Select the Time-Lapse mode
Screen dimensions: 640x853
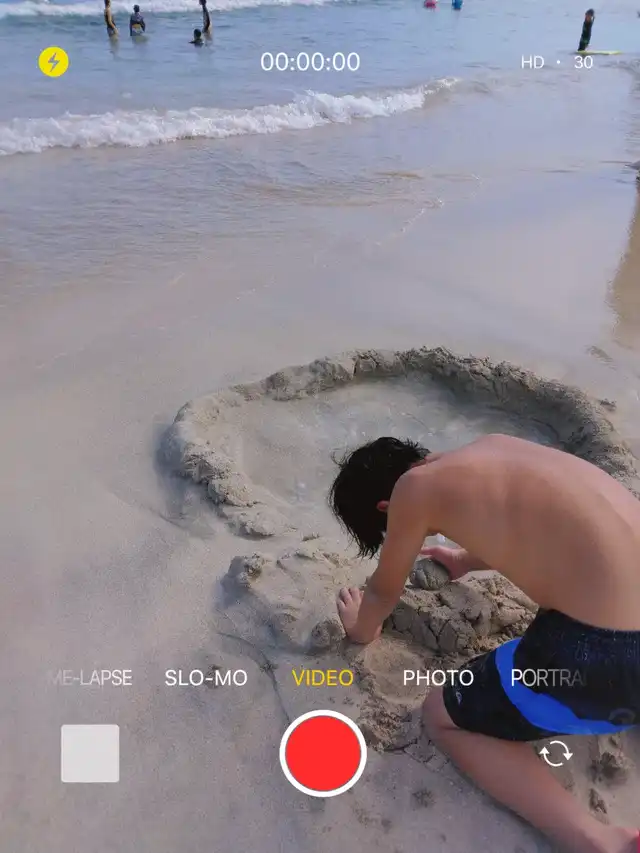click(90, 678)
